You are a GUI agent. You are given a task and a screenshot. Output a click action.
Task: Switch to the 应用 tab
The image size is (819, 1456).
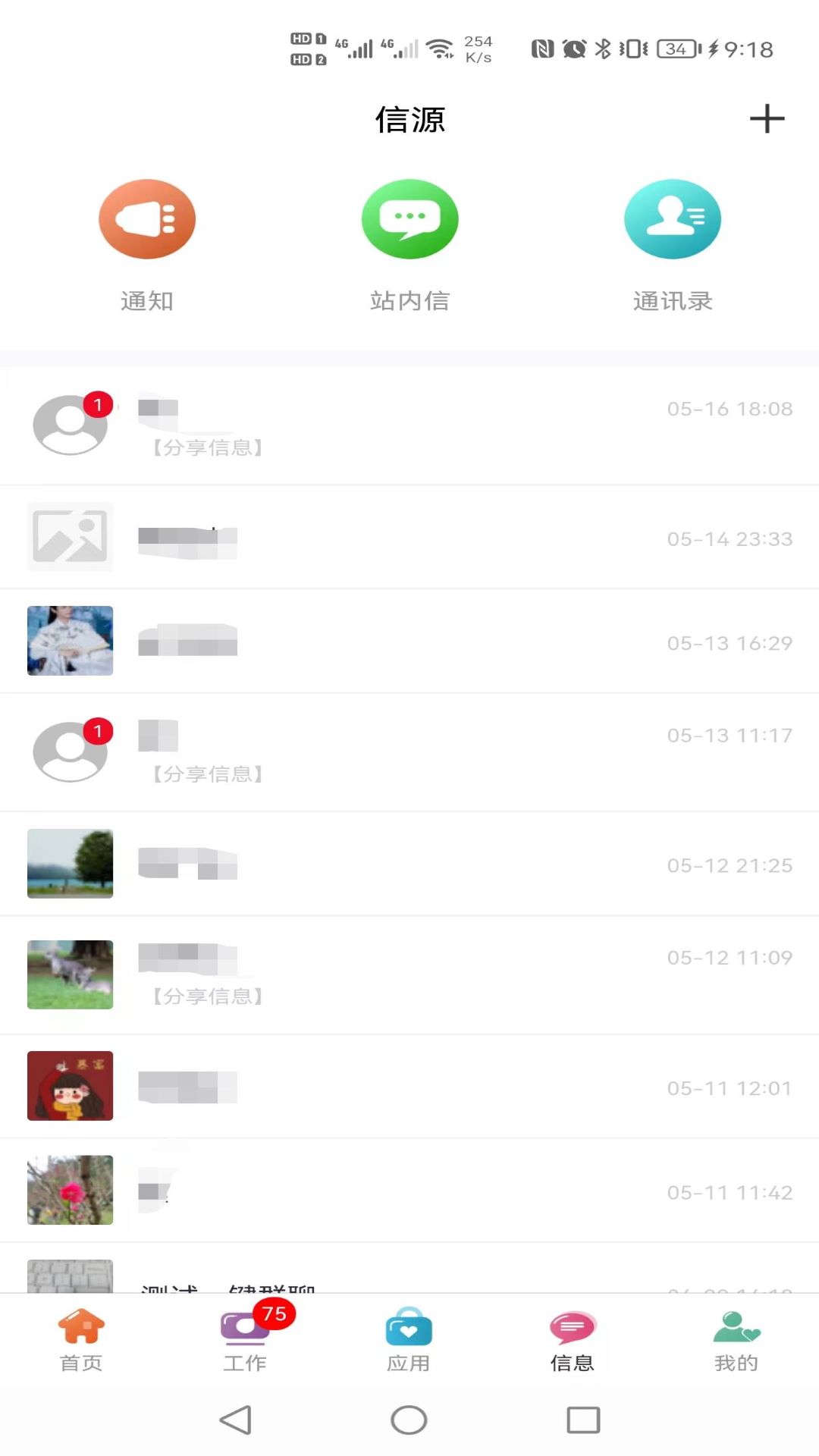[x=409, y=1341]
